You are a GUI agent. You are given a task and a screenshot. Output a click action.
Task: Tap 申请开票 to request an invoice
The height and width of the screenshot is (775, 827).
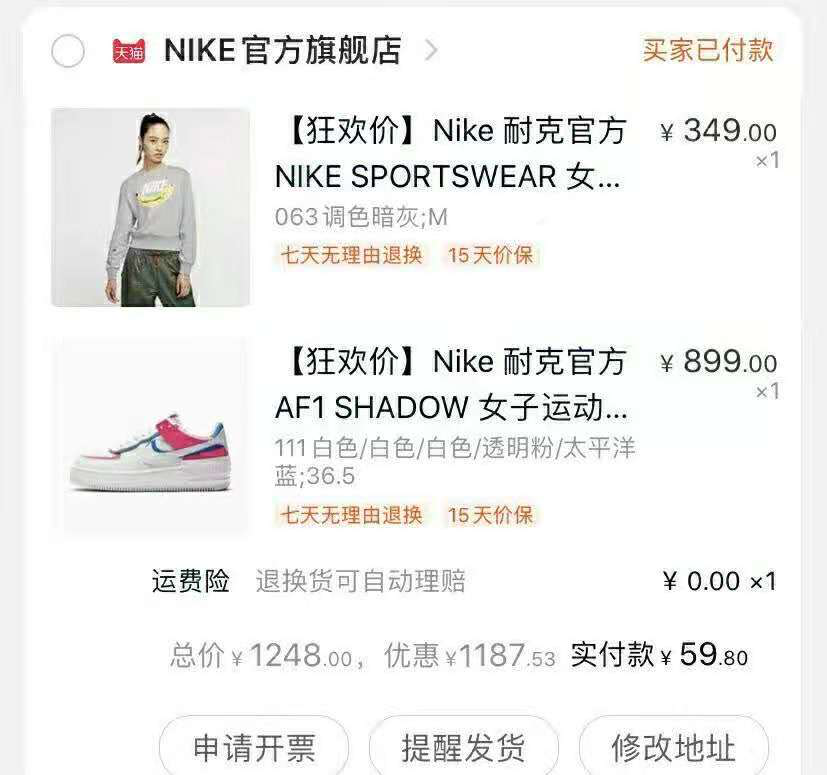[x=254, y=747]
